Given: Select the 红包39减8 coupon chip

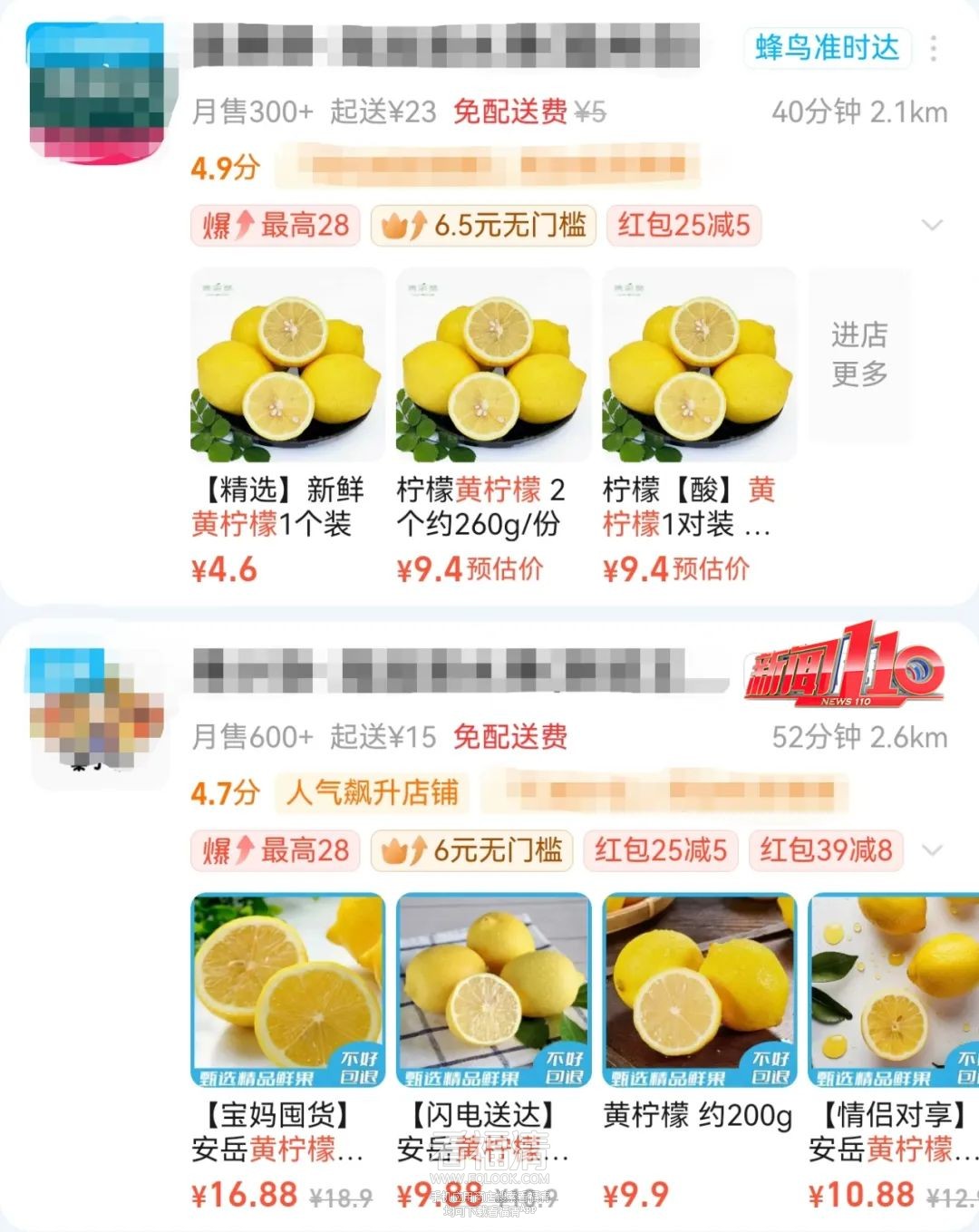Looking at the screenshot, I should tap(825, 850).
